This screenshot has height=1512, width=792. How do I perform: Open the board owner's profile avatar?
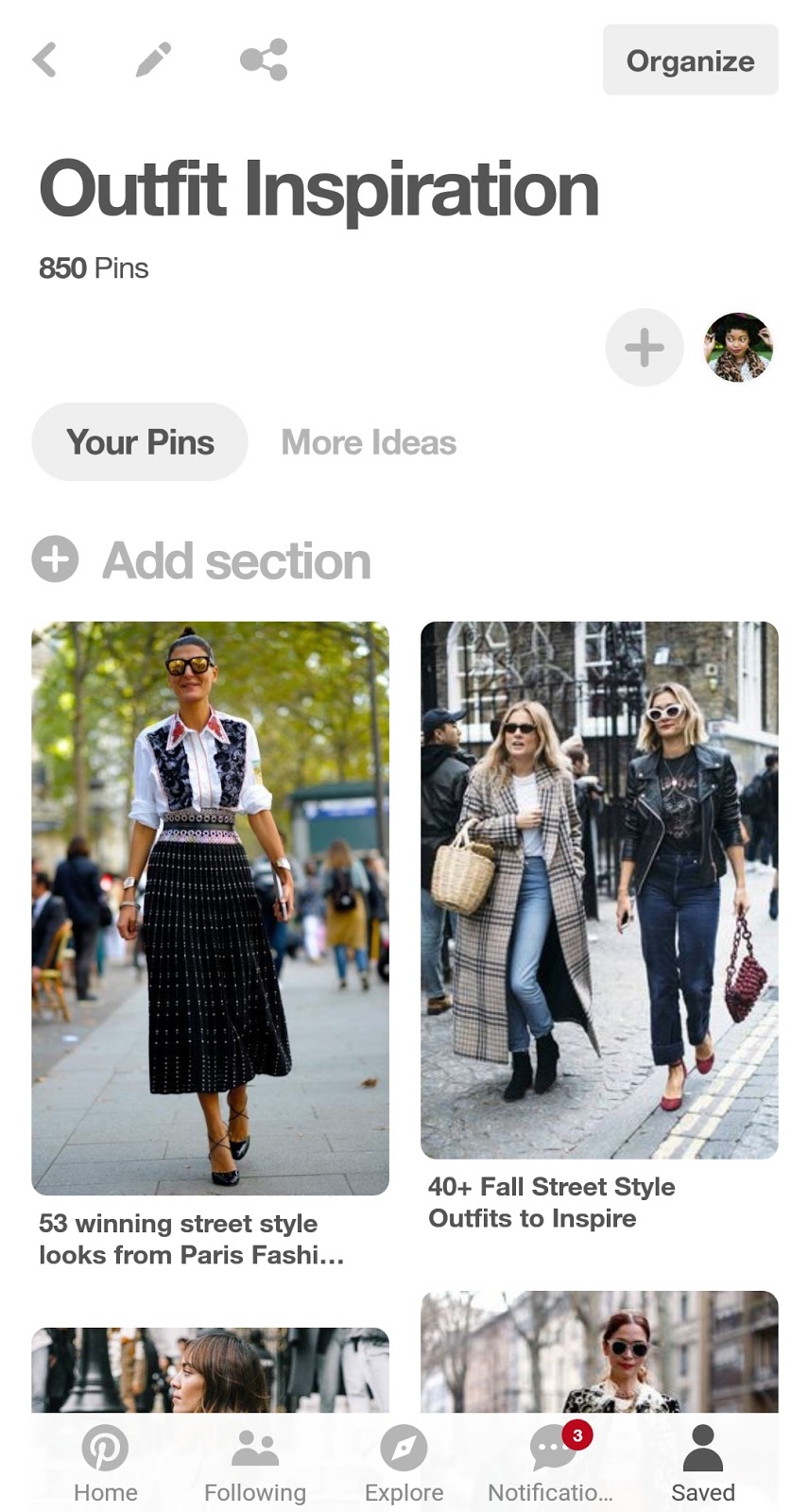click(x=738, y=347)
